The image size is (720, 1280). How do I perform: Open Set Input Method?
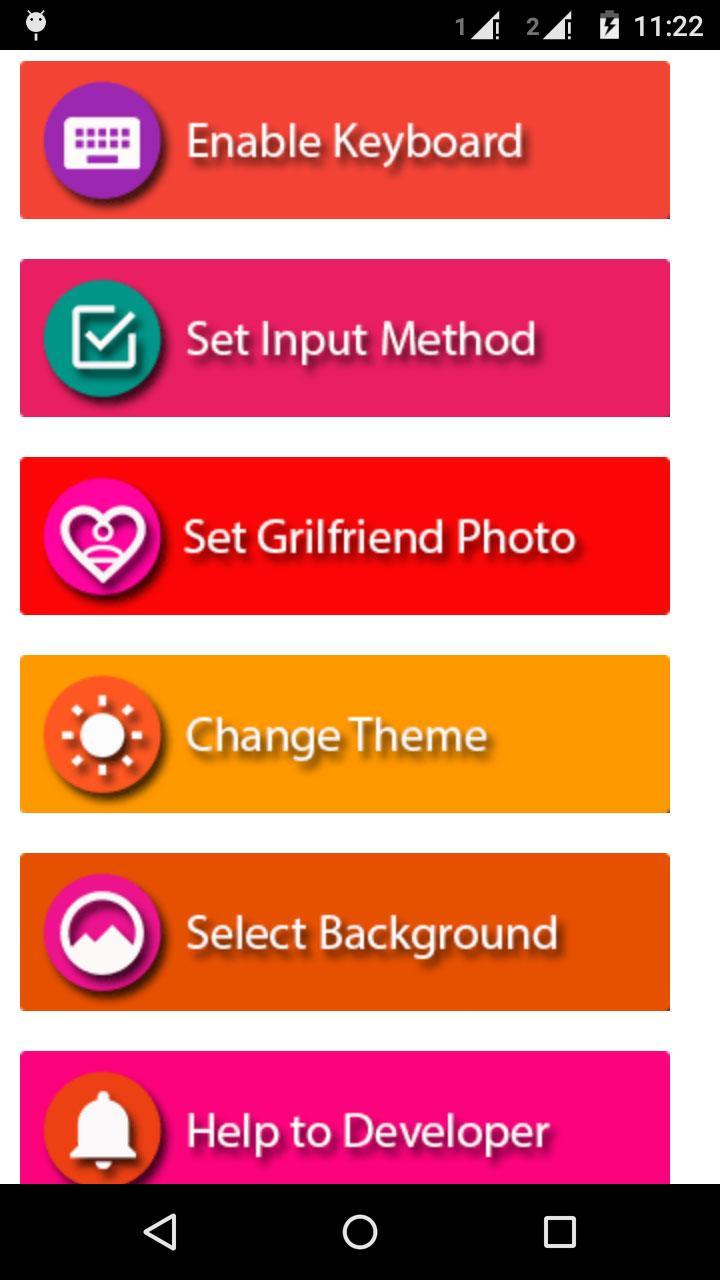click(x=344, y=338)
